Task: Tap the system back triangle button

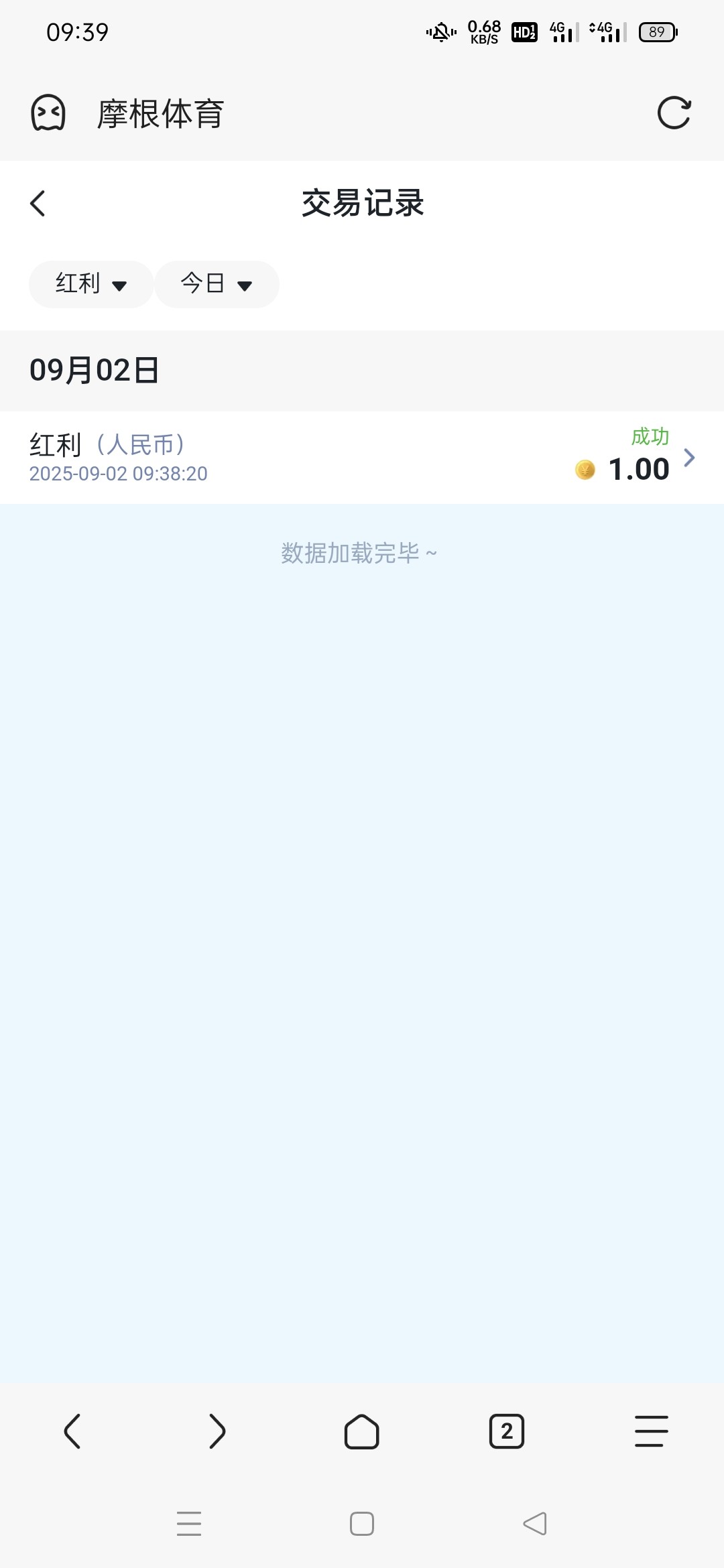Action: pos(535,1524)
